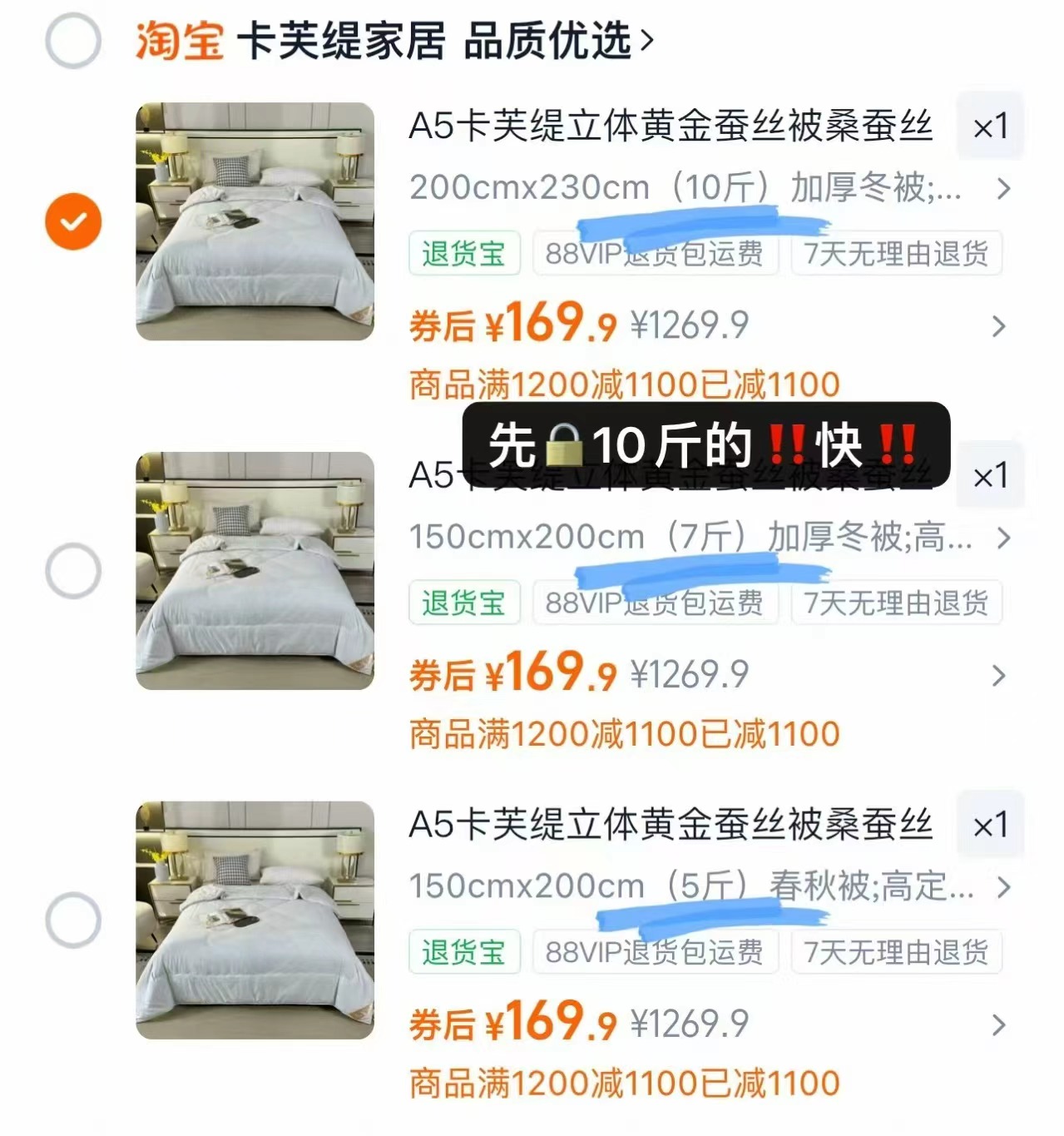The height and width of the screenshot is (1136, 1064).
Task: Open the 7斤 item spec selector arrow
Action: coord(1004,538)
